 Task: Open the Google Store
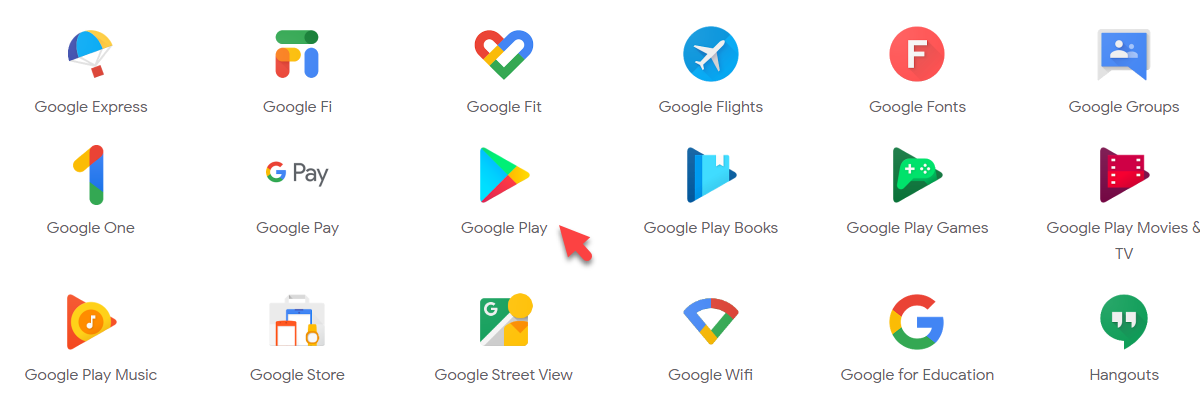[x=297, y=322]
